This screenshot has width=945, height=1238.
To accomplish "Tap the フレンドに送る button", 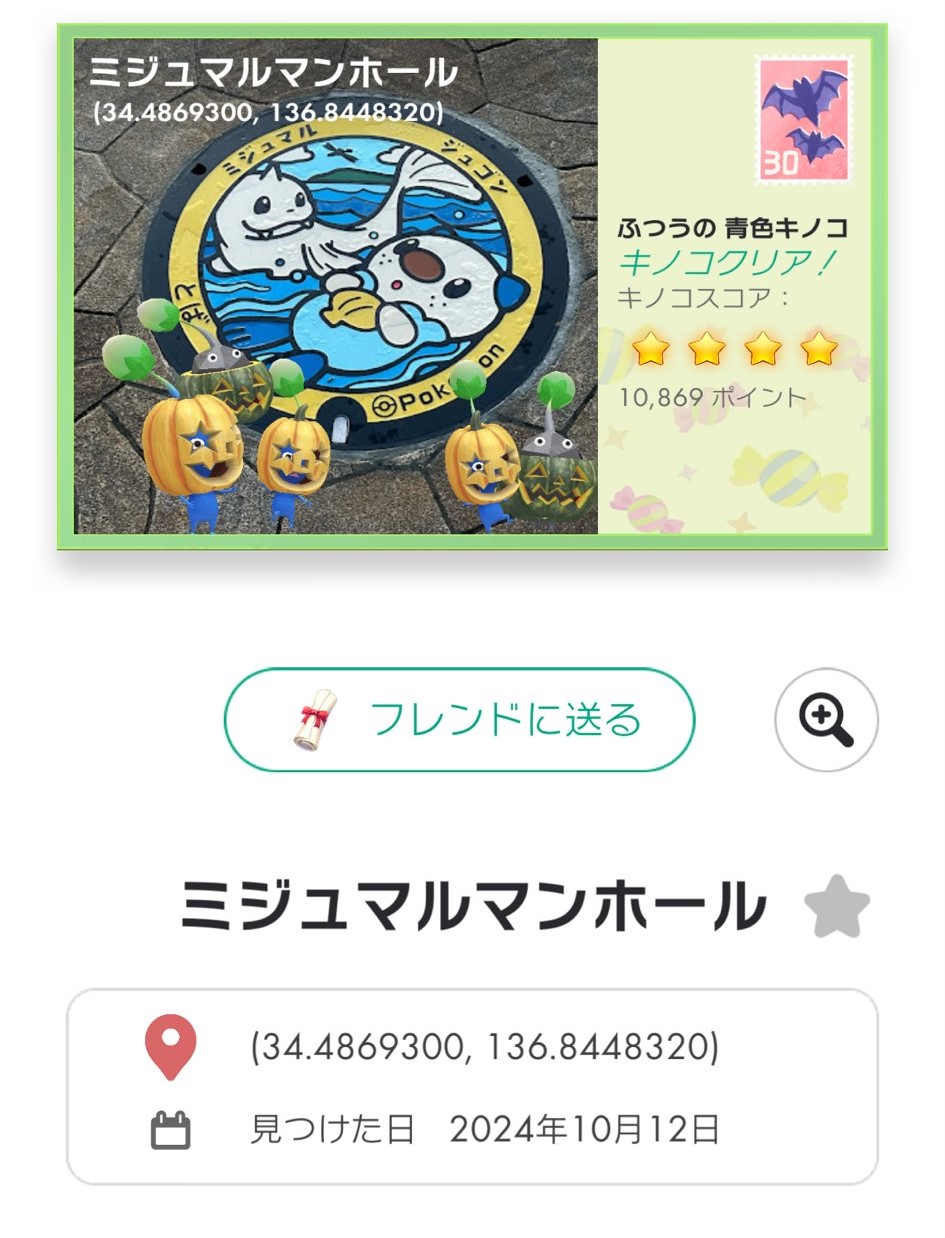I will [459, 720].
